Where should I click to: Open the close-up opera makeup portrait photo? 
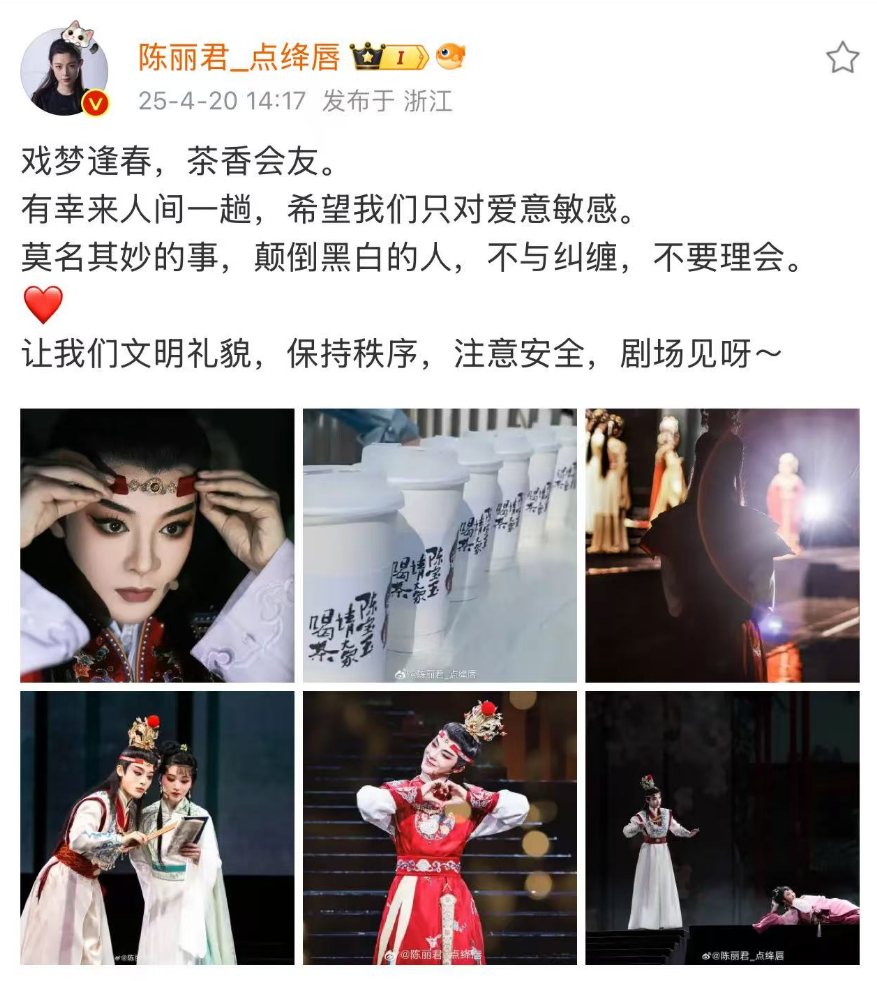[157, 545]
